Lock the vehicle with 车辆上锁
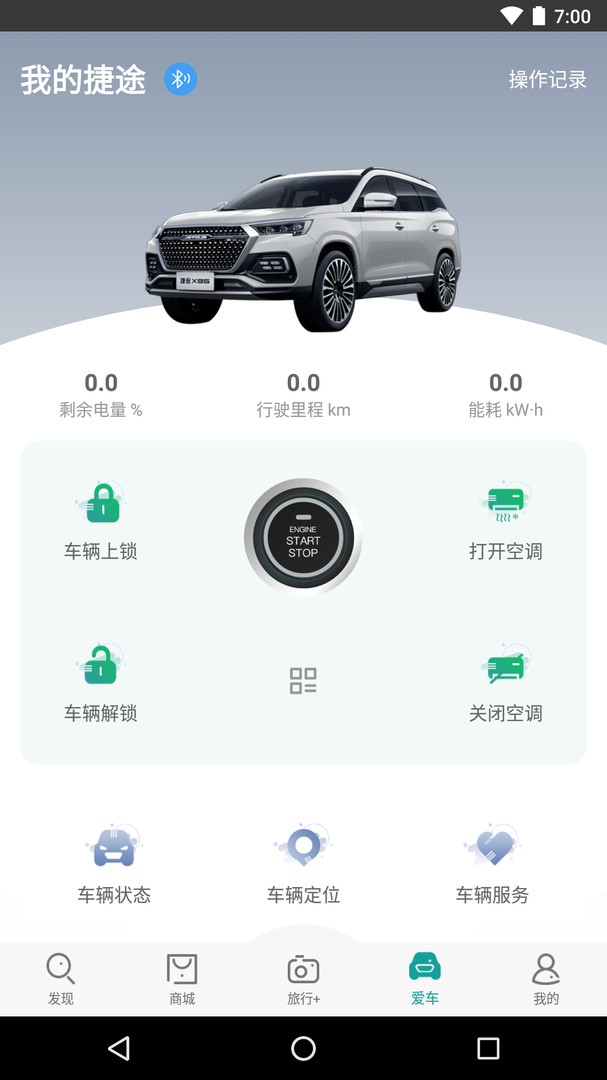This screenshot has width=607, height=1080. click(x=101, y=520)
